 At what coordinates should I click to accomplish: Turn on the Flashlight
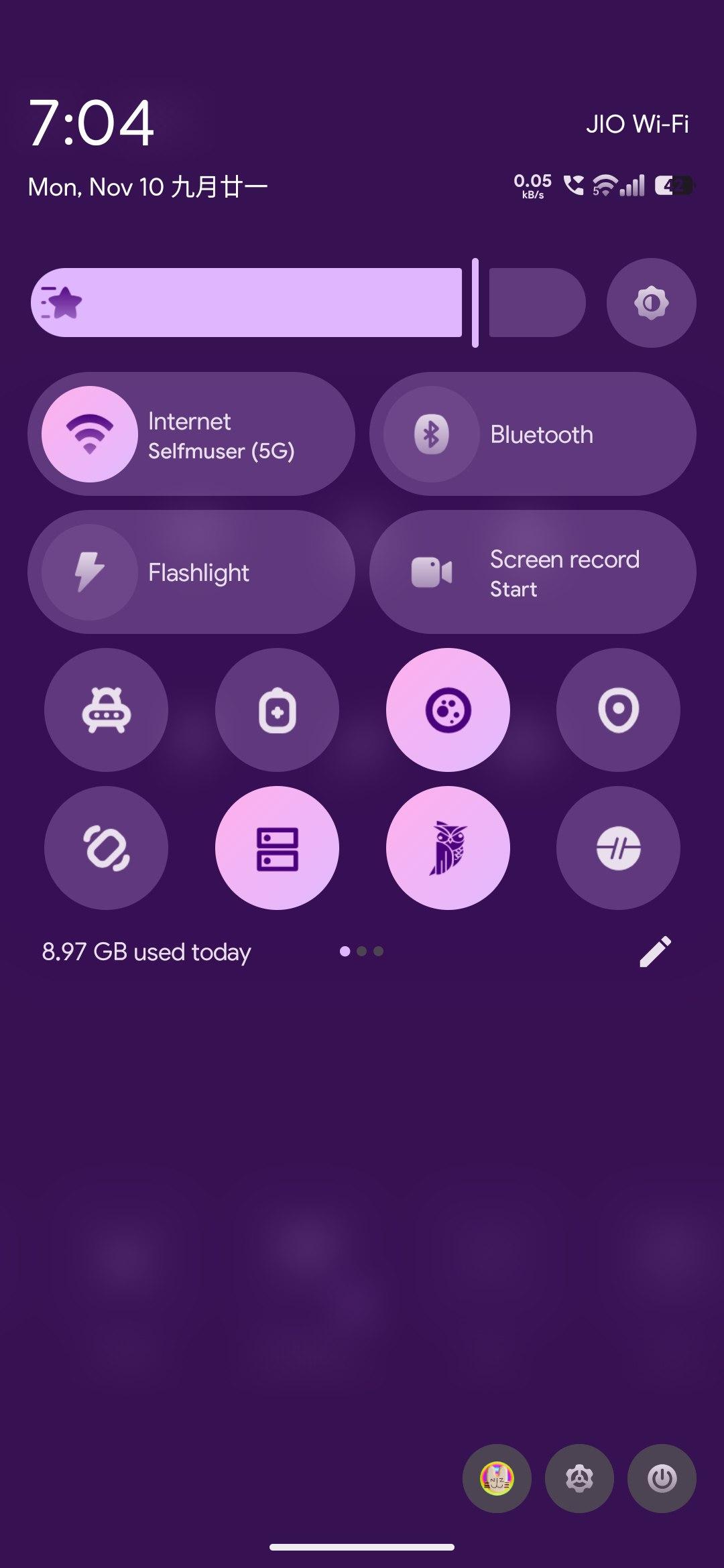(x=90, y=572)
